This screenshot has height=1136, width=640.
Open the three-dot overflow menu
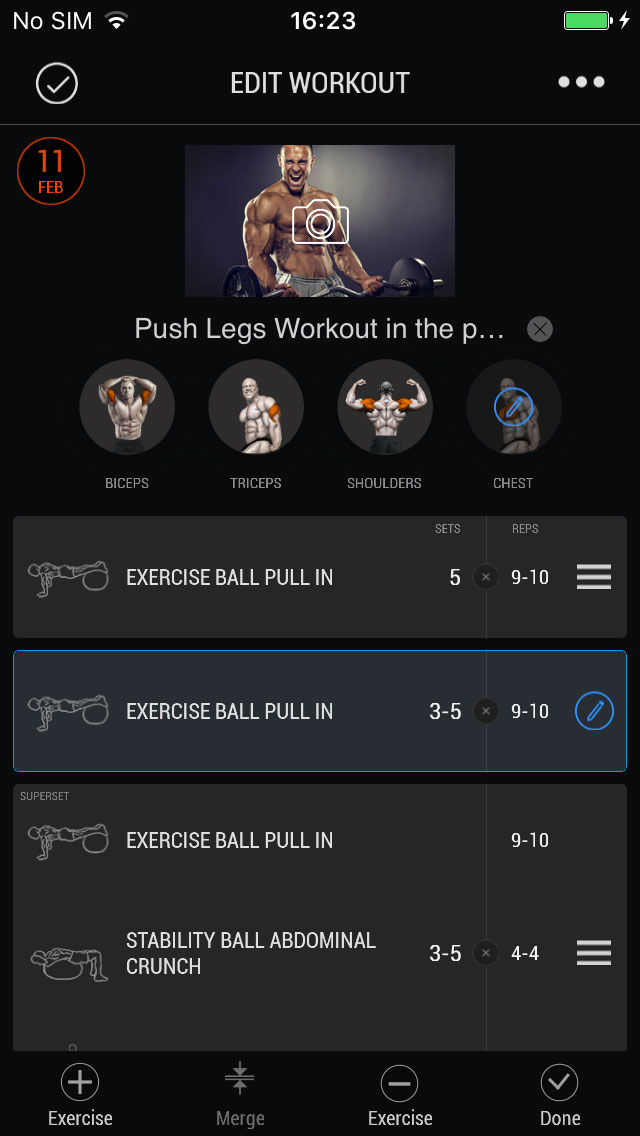click(581, 83)
